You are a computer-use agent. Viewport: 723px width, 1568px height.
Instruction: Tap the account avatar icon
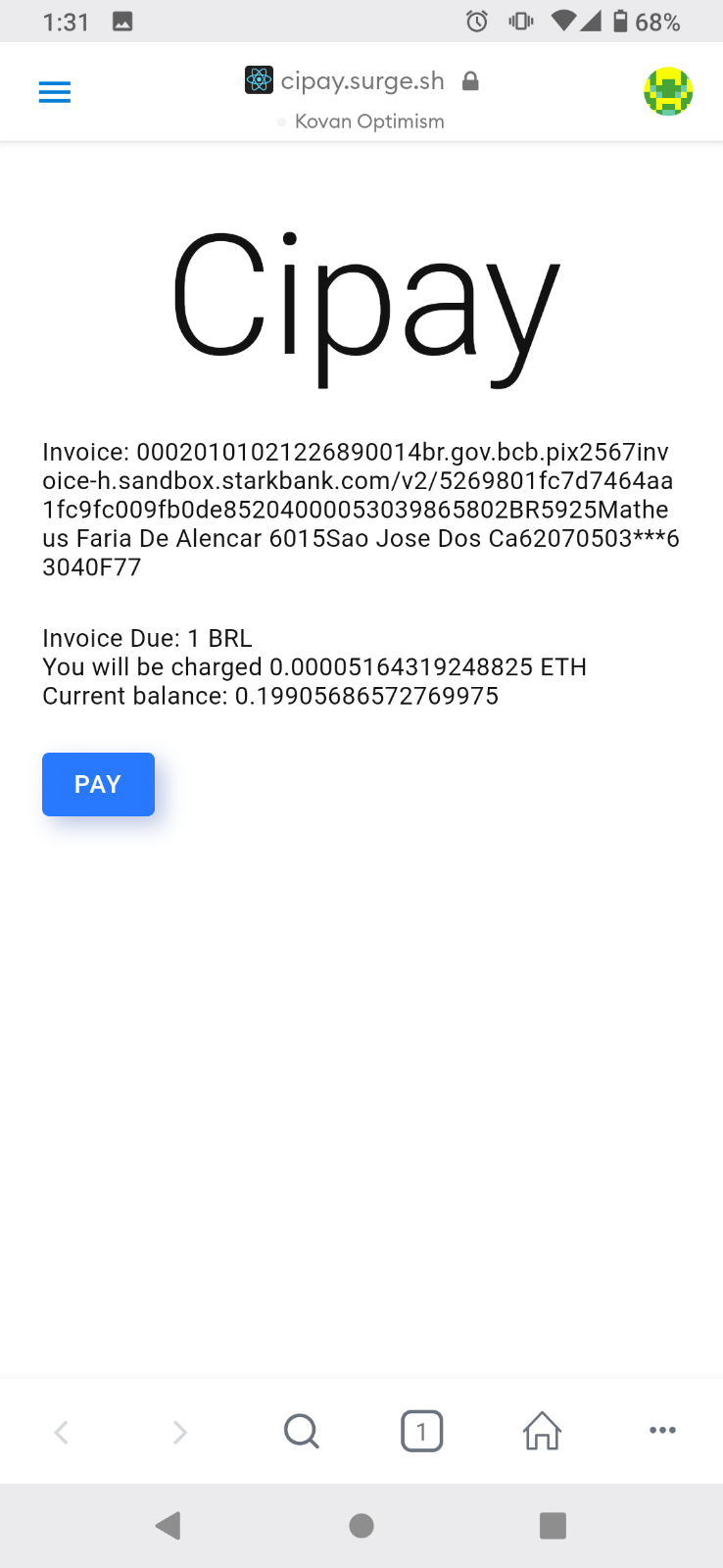pos(668,92)
